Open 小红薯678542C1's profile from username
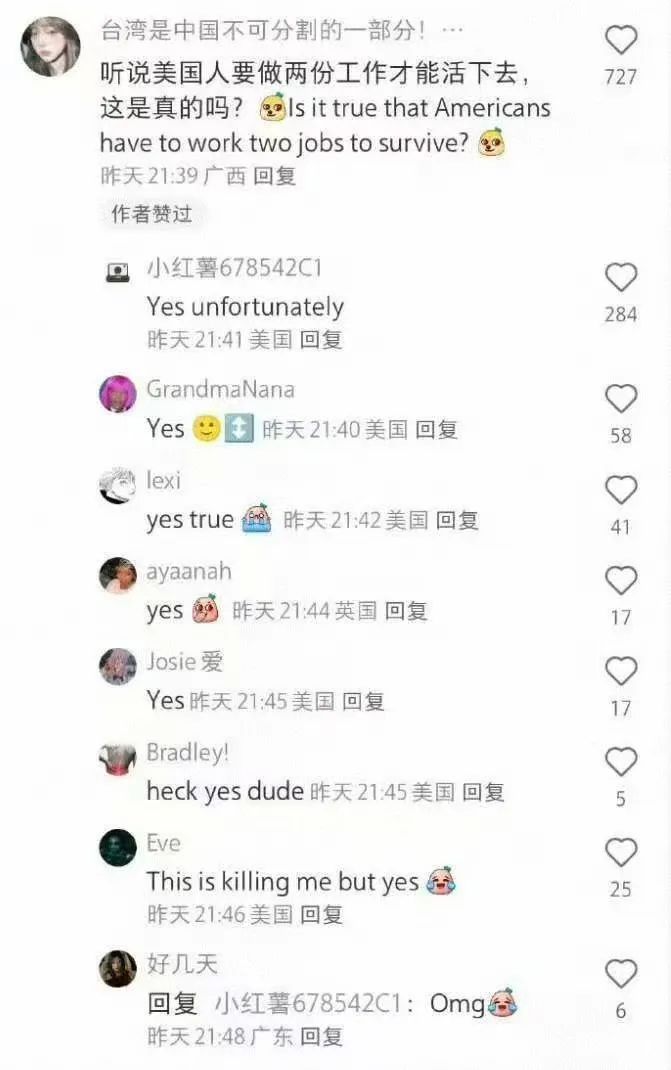Viewport: 671px width, 1070px height. 234,268
